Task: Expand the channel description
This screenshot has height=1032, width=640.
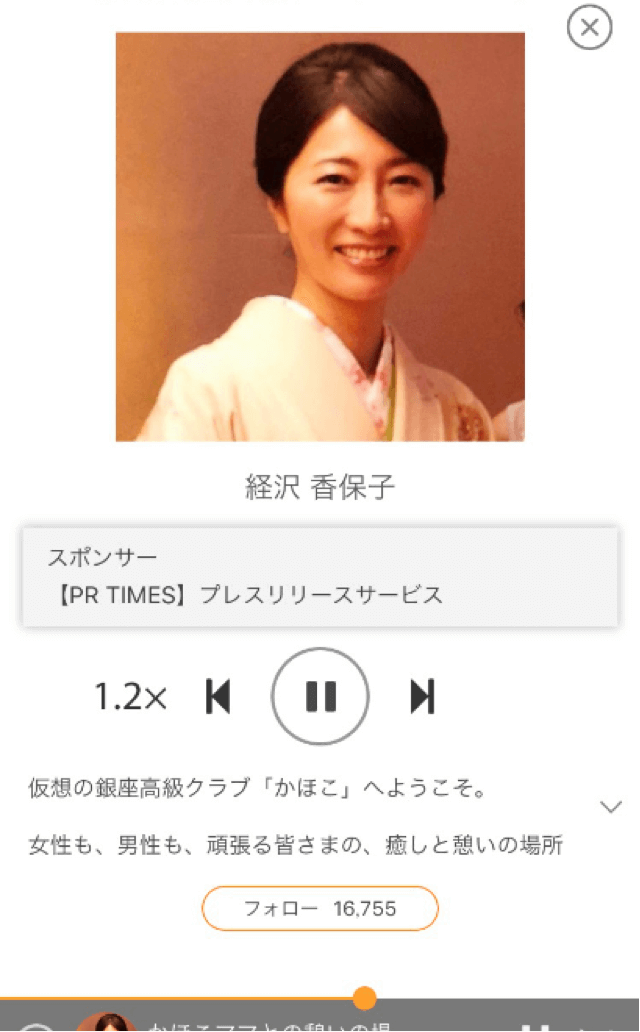Action: click(610, 806)
